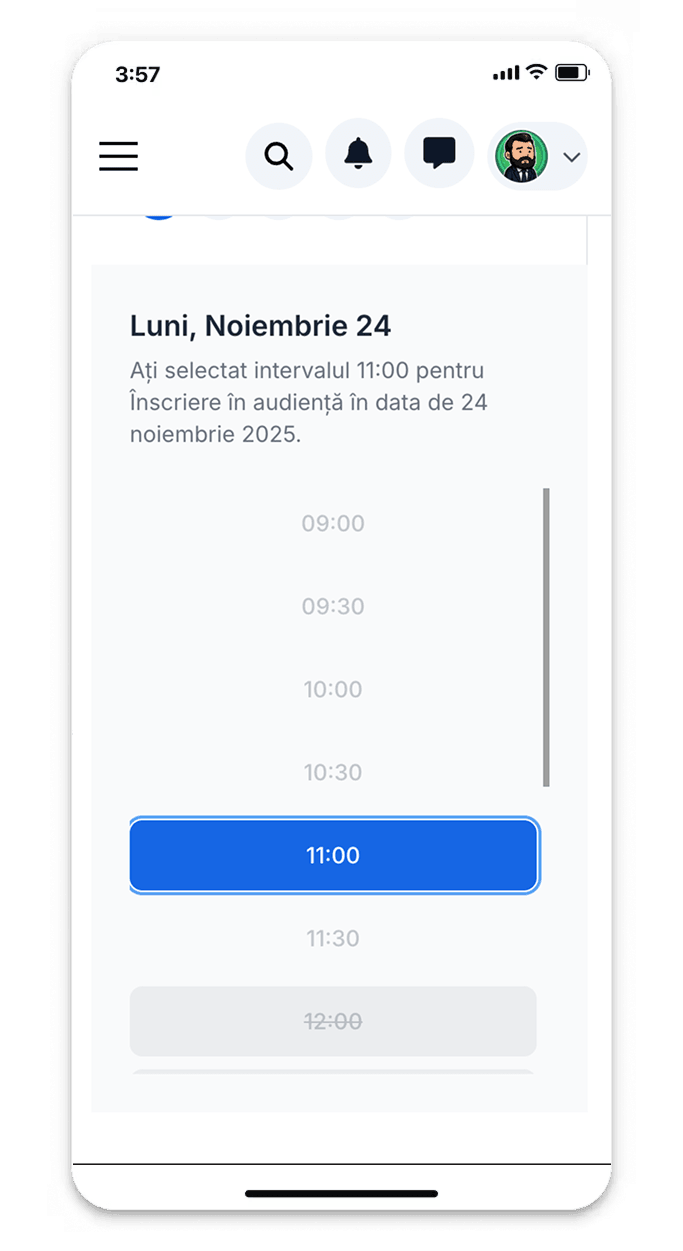Open the notifications bell
Image resolution: width=683 pixels, height=1251 pixels.
coord(358,156)
